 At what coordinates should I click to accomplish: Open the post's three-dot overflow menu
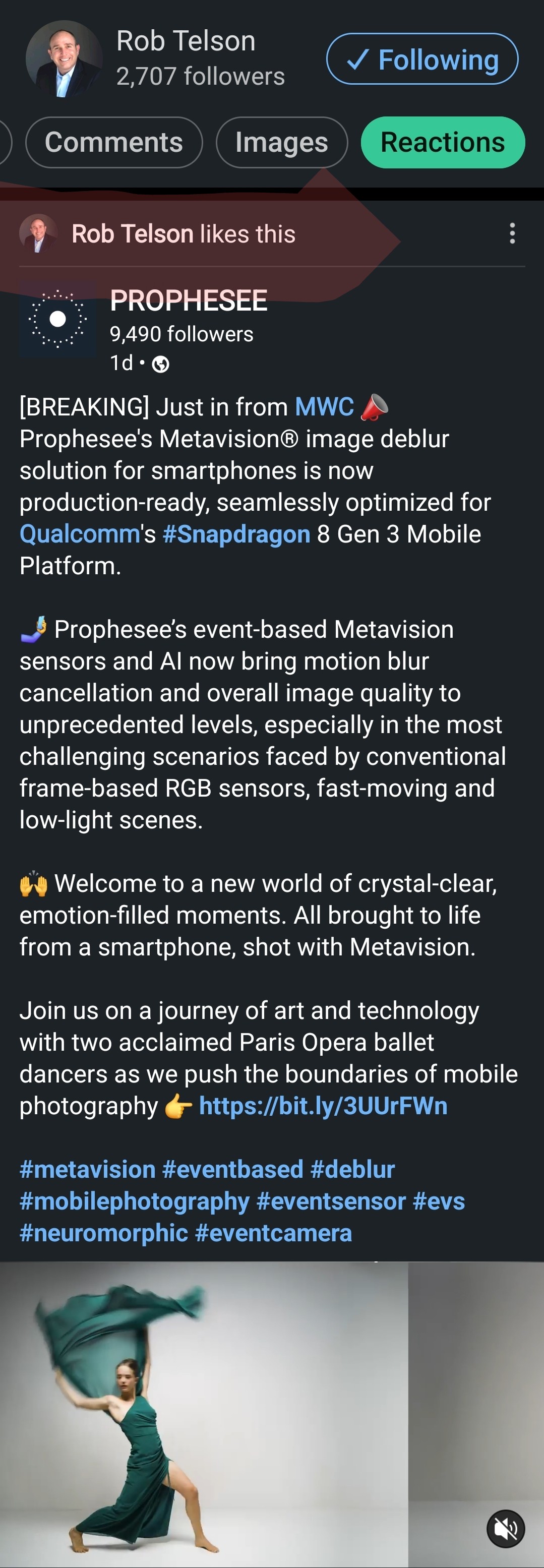click(x=512, y=233)
